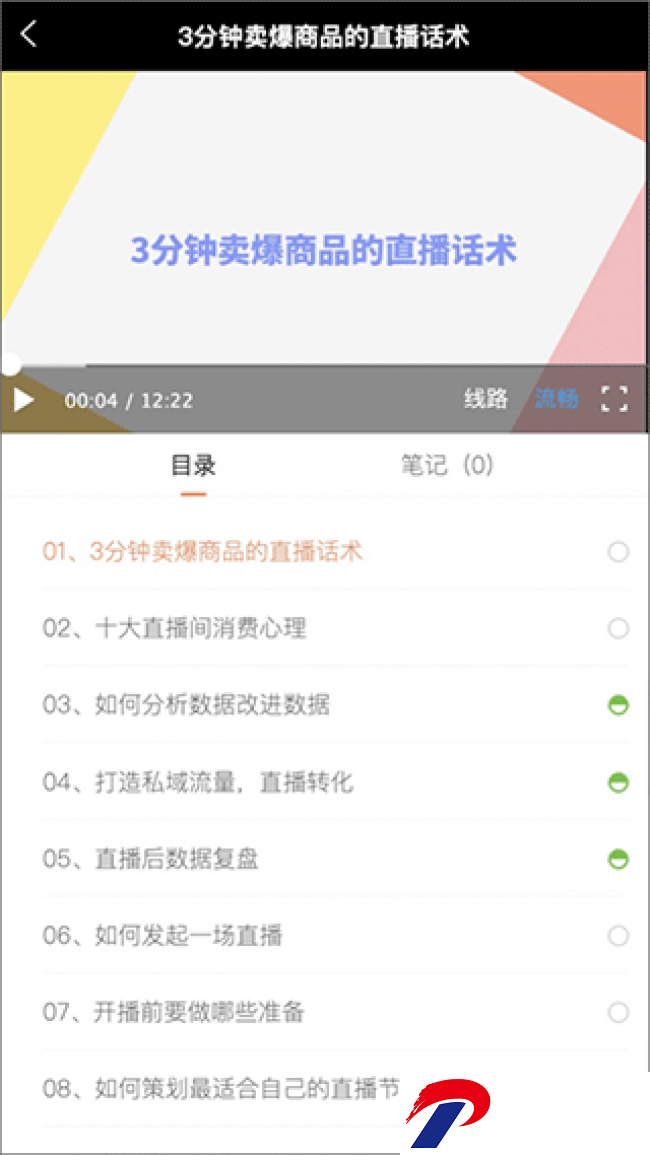Viewport: 650px width, 1155px height.
Task: Open lesson 08、如何策划最适合自己的直播节
Action: [x=220, y=1089]
